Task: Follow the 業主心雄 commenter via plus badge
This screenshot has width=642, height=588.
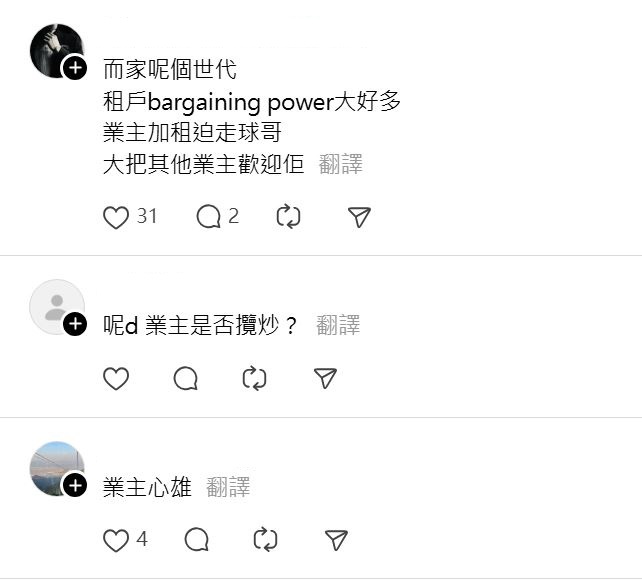Action: tap(75, 486)
